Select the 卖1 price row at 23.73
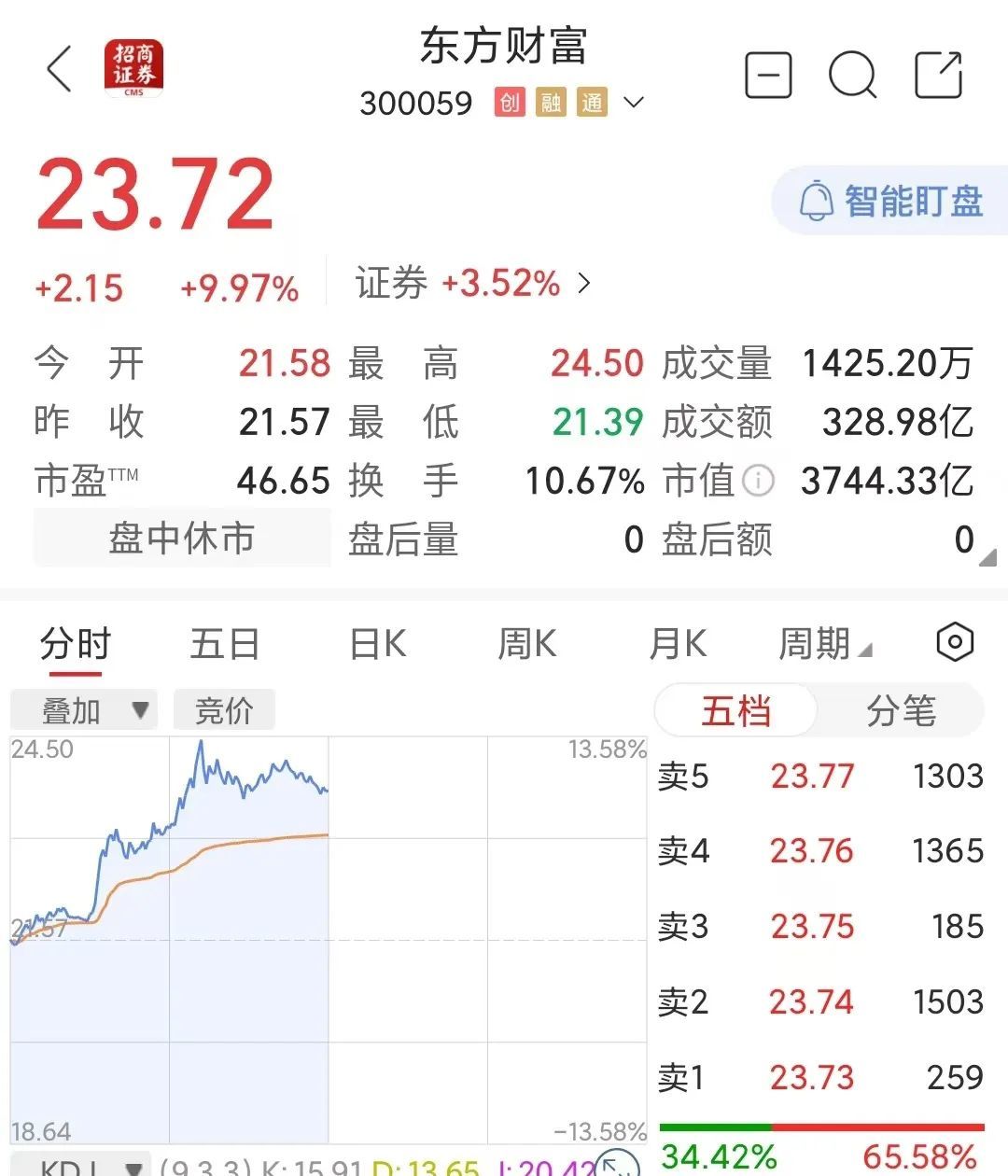The width and height of the screenshot is (1008, 1176). (x=819, y=1077)
